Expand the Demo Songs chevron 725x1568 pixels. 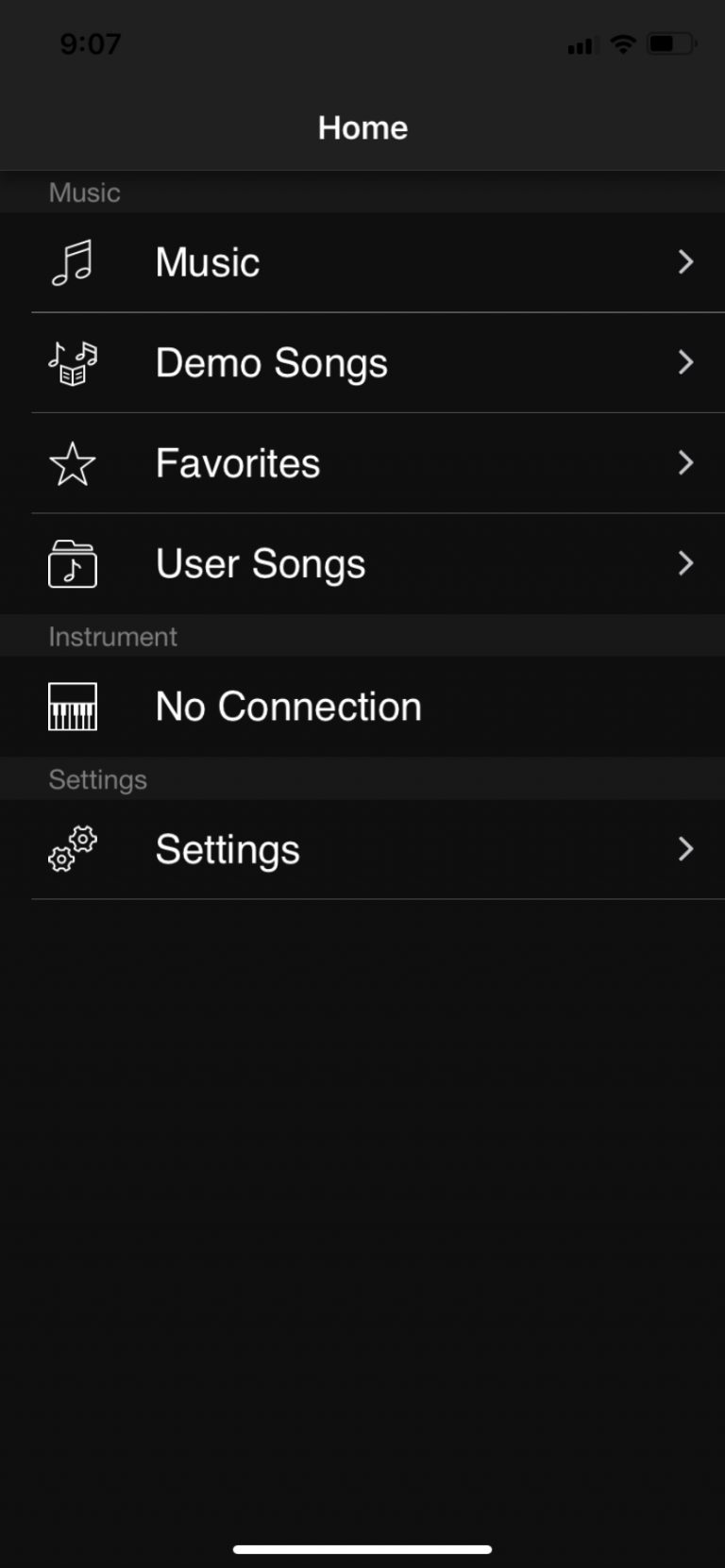pos(686,362)
